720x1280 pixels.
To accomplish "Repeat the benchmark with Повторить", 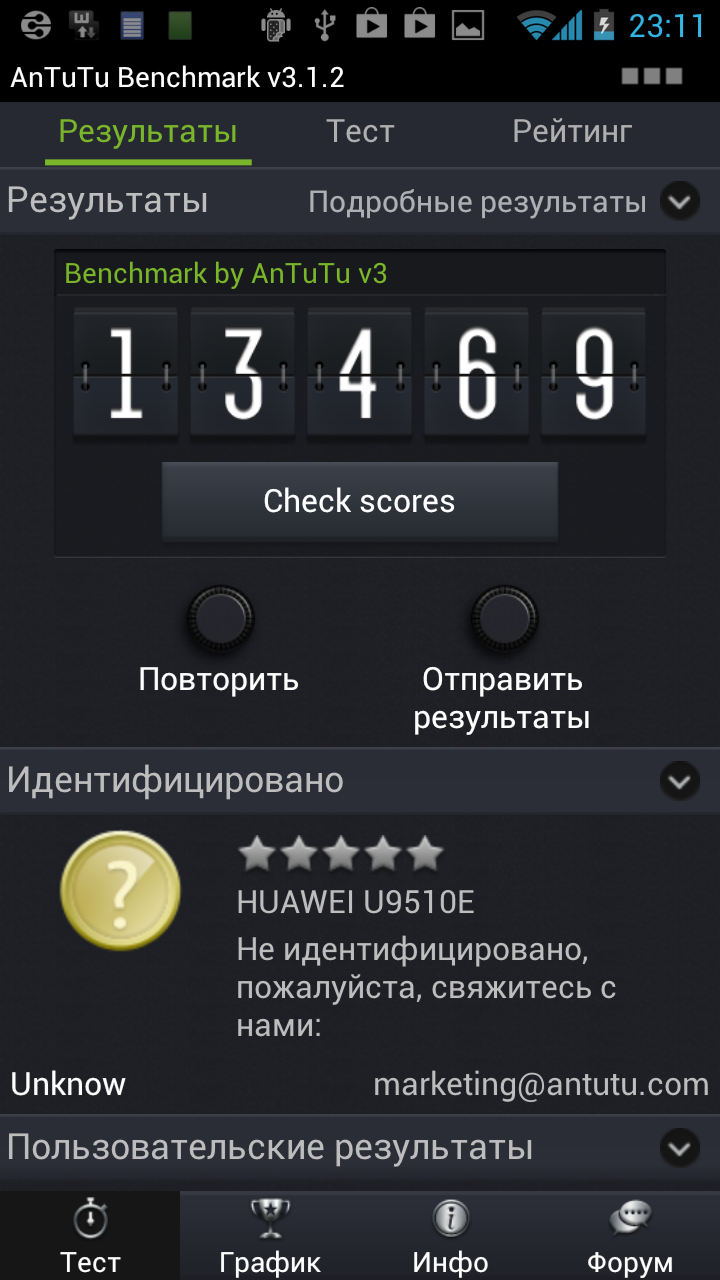I will (220, 618).
